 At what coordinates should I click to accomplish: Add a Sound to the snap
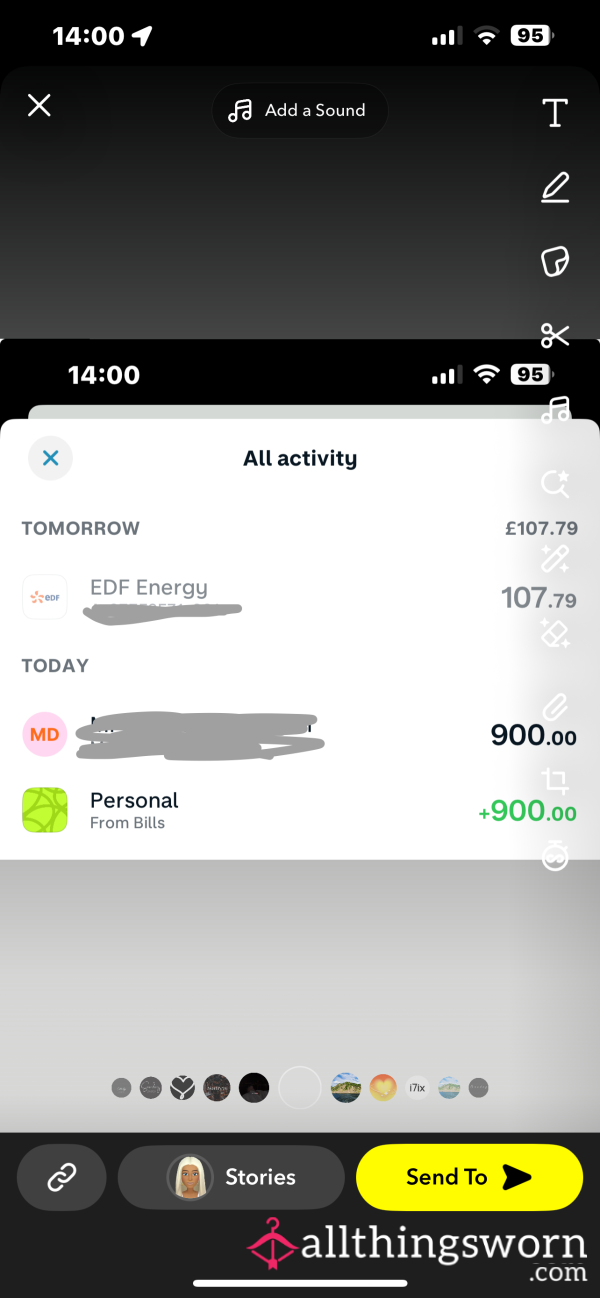[x=299, y=110]
